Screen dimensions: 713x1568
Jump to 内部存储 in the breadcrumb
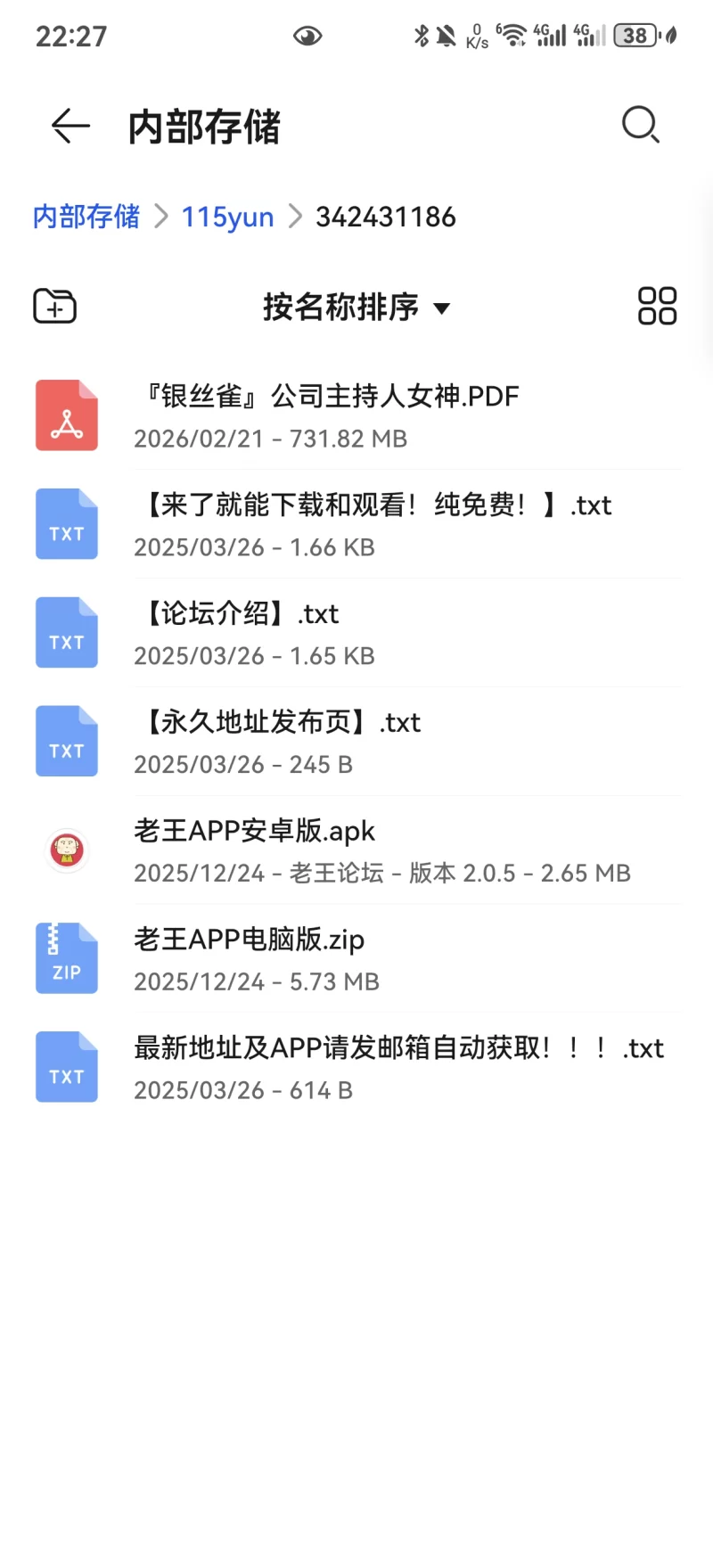86,217
